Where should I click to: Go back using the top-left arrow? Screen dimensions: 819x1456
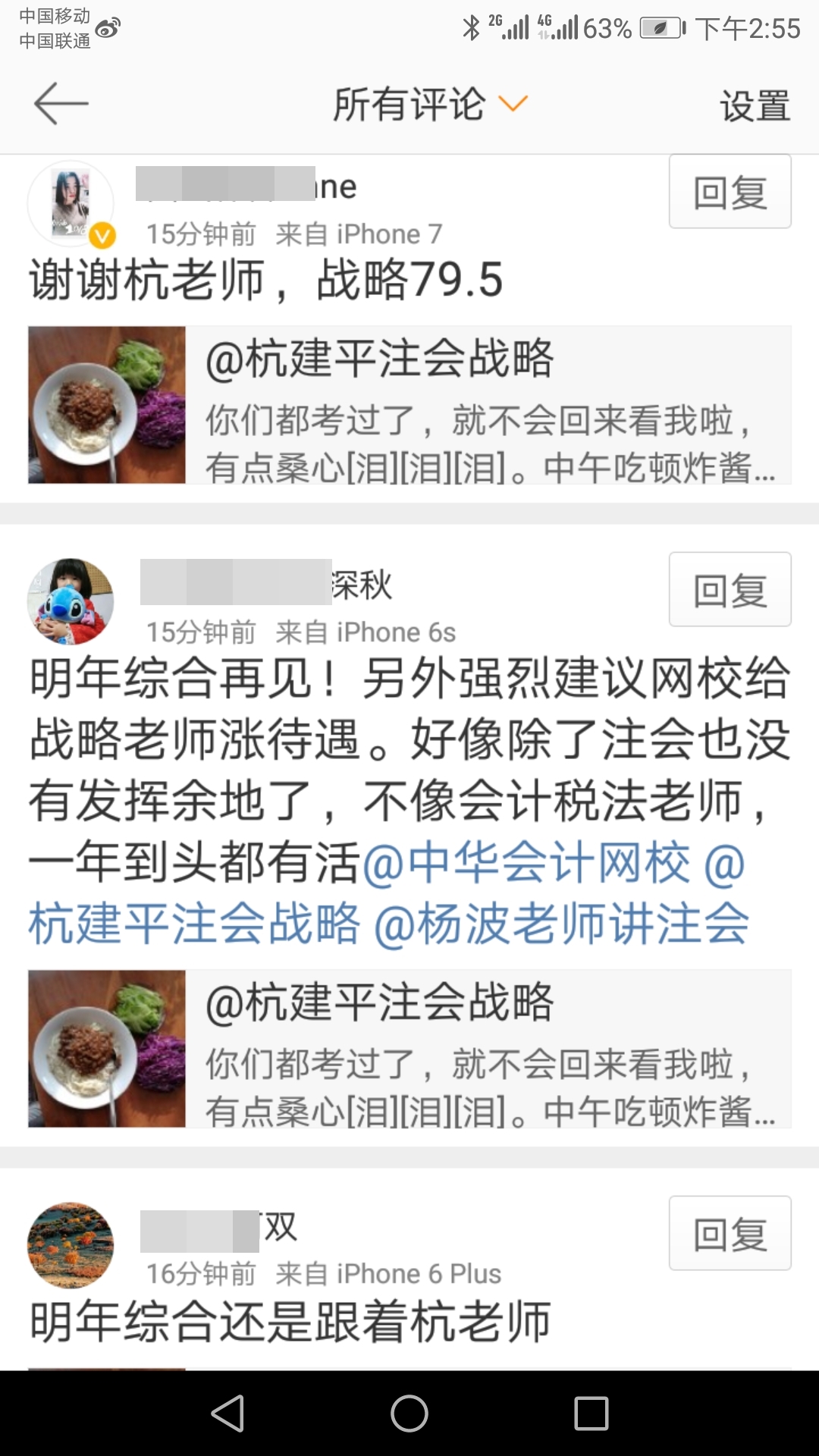[61, 103]
